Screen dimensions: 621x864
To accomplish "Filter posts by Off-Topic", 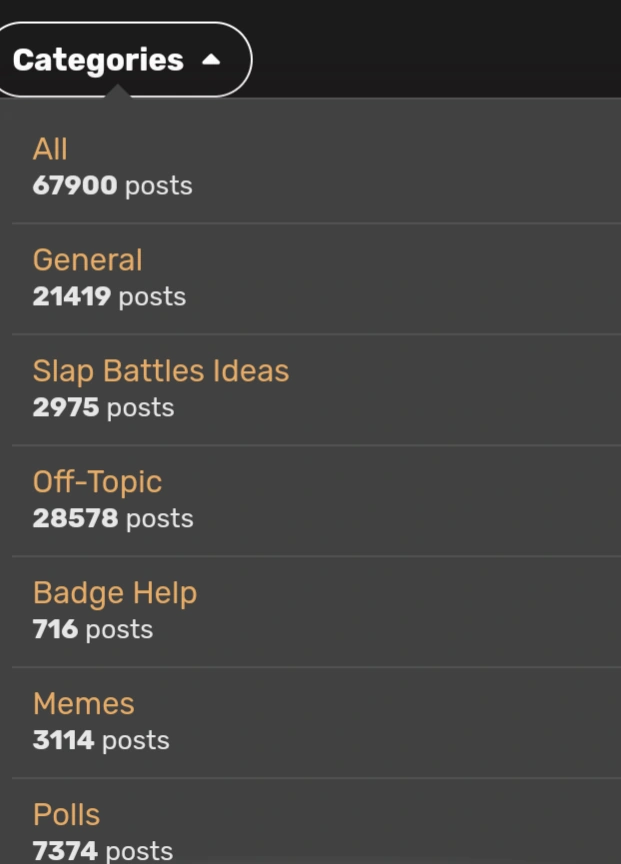I will (x=97, y=483).
